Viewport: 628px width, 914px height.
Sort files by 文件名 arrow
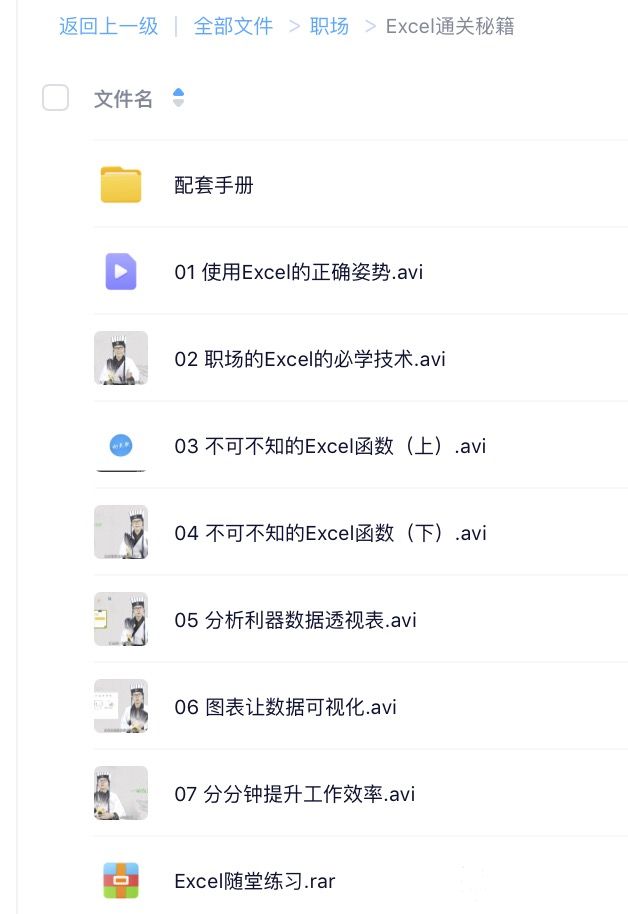178,98
